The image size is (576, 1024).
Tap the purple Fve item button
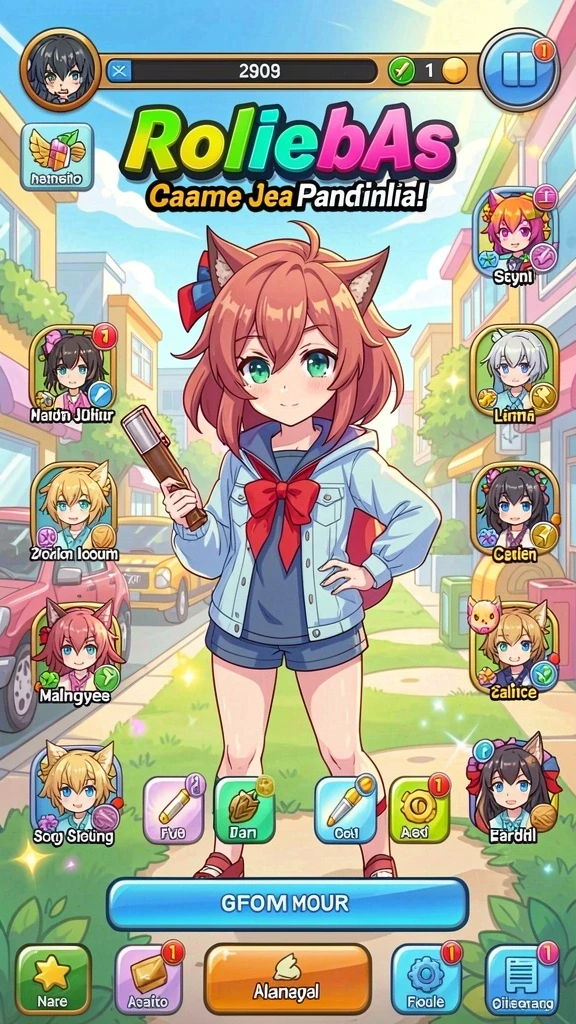(x=173, y=810)
